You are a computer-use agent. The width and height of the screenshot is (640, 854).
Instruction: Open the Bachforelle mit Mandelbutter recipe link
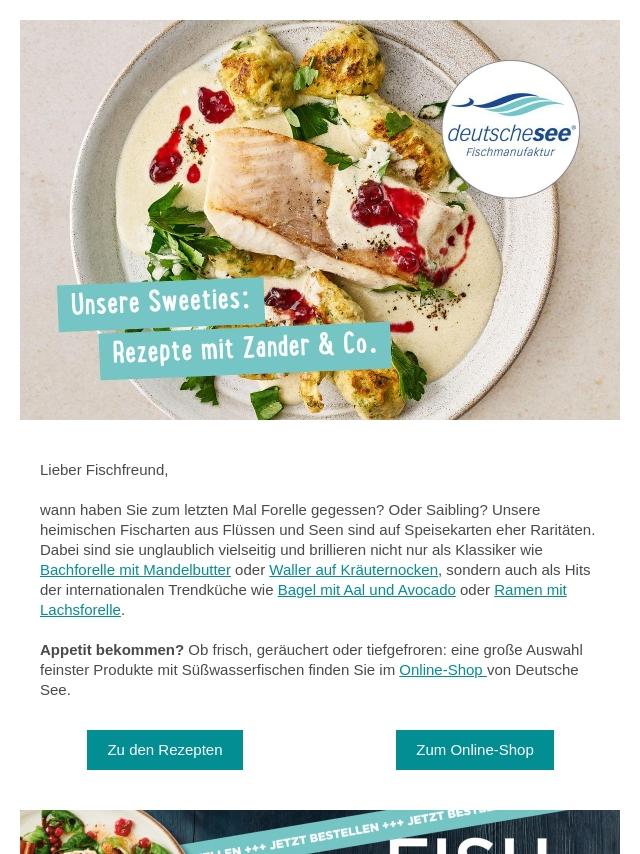(x=135, y=570)
